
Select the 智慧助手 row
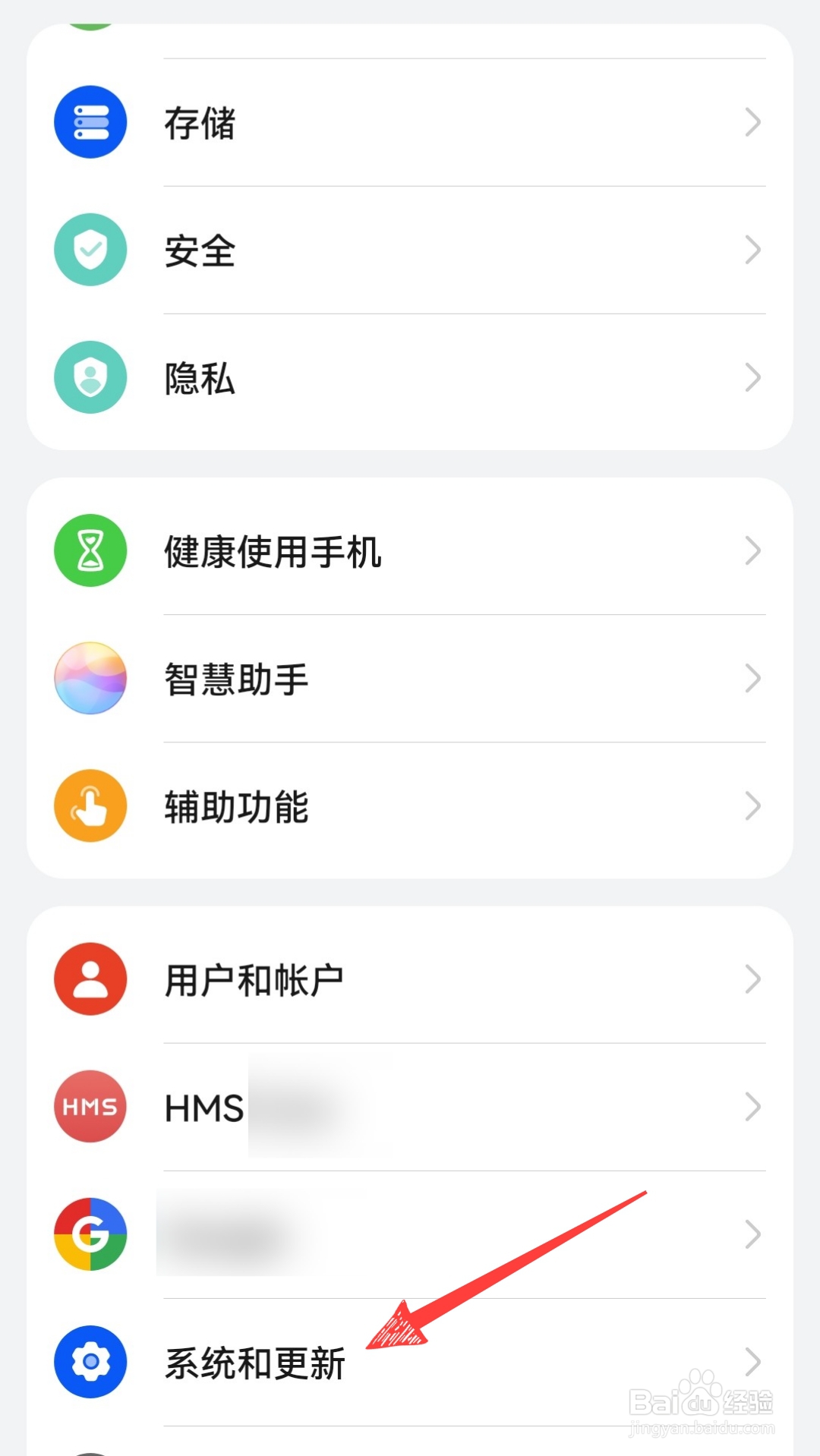410,678
